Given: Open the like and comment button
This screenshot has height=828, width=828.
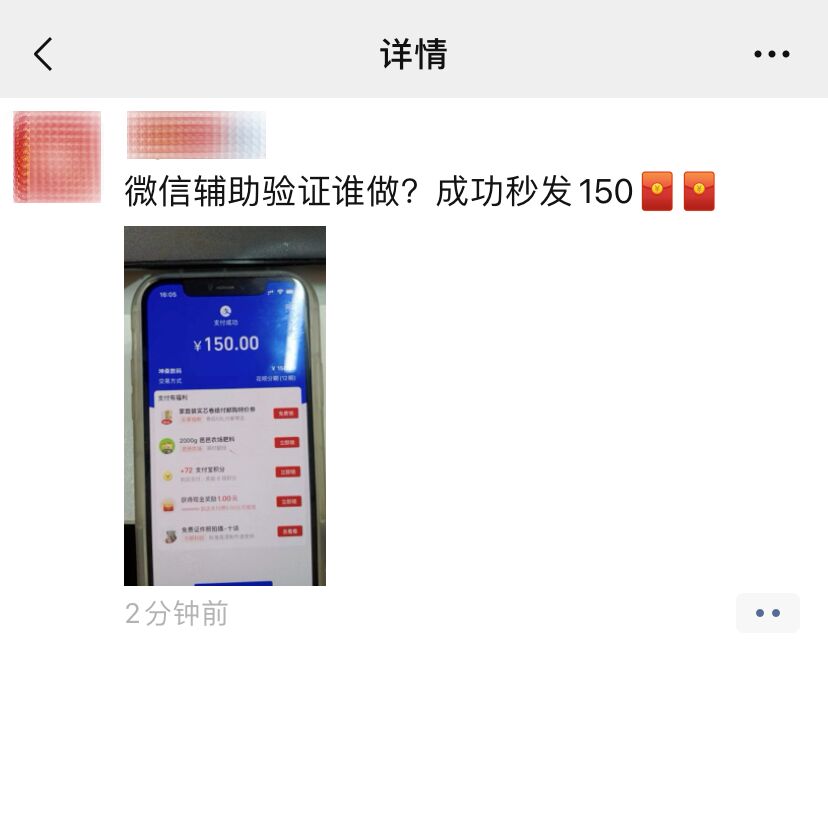Looking at the screenshot, I should tap(767, 613).
